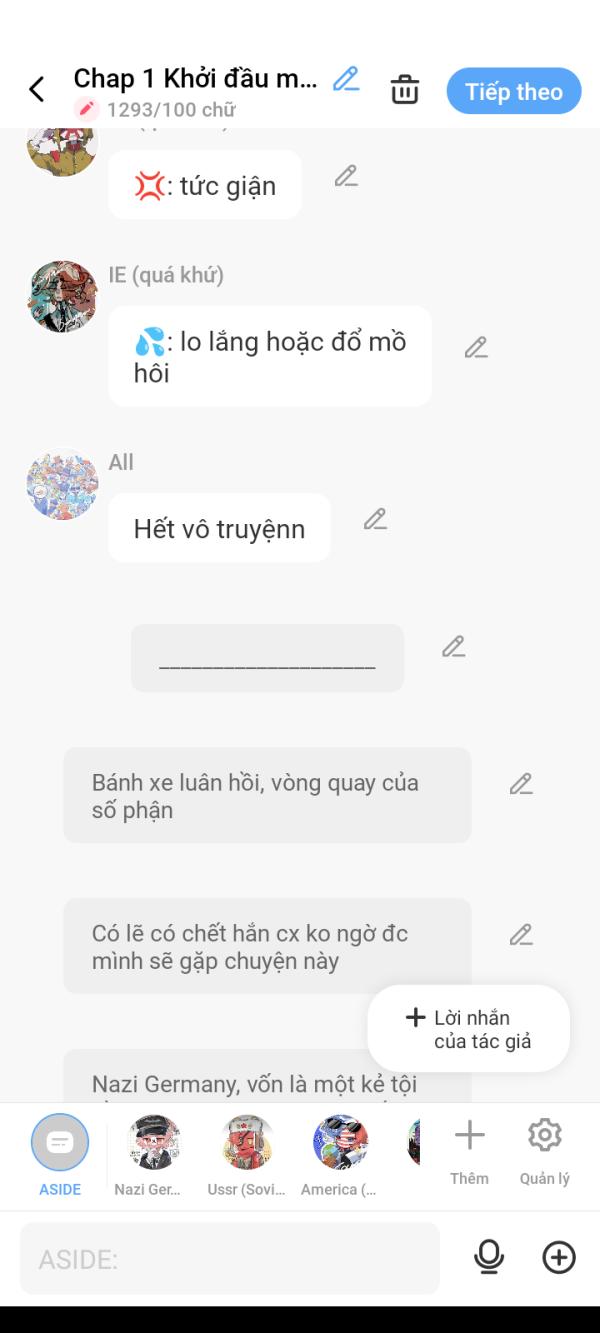600x1333 pixels.
Task: Select the ASIDE narrator
Action: pos(60,1143)
